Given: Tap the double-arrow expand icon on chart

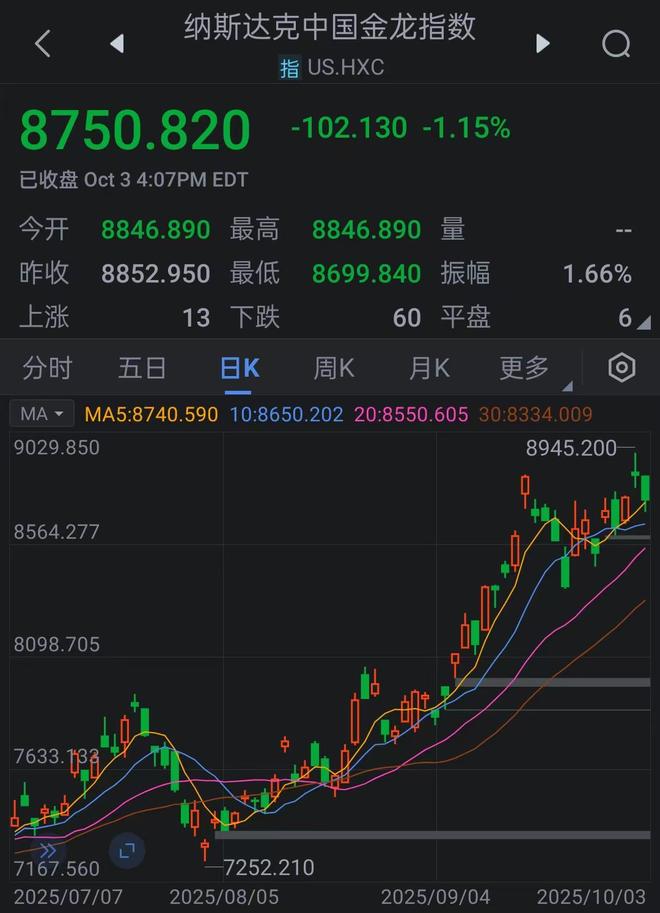Looking at the screenshot, I should pos(48,851).
